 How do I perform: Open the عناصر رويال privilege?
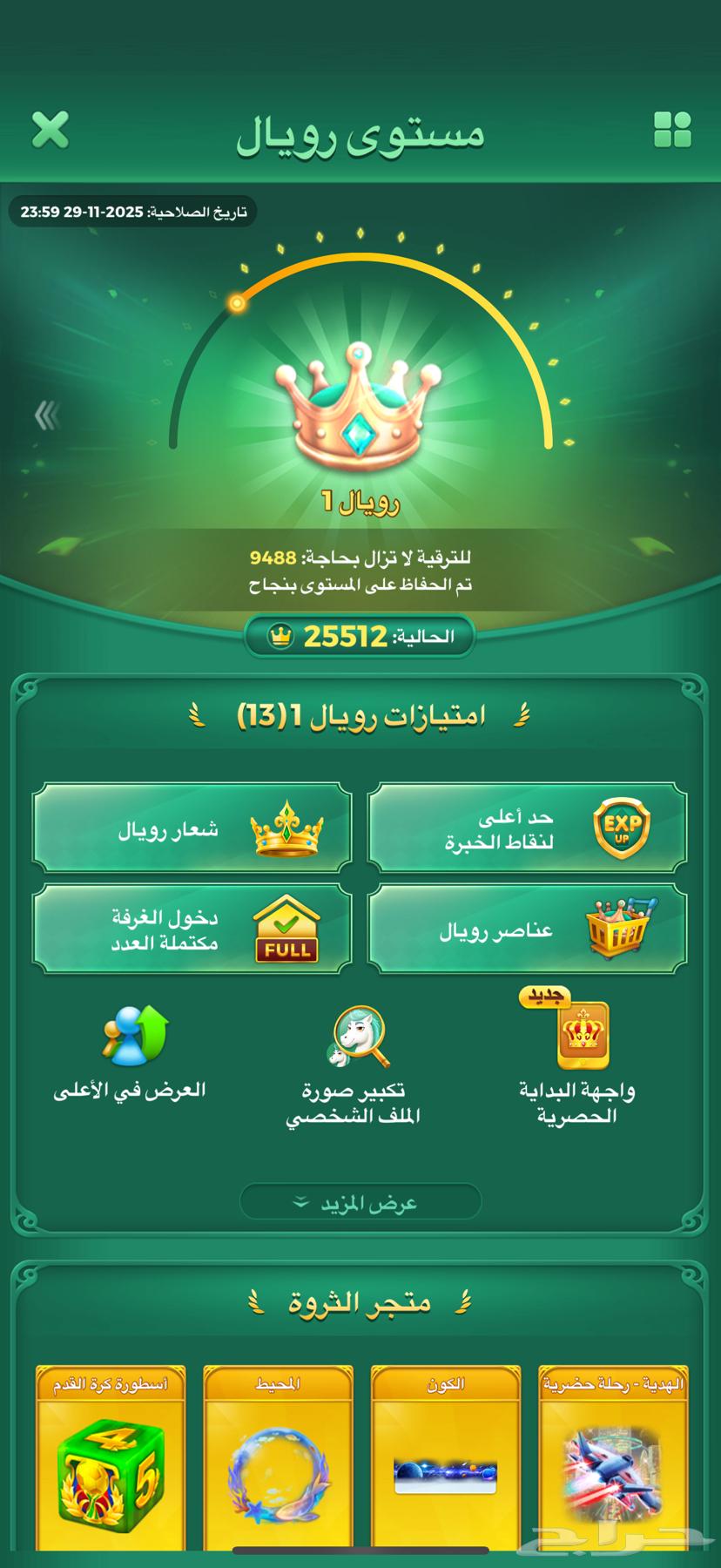tap(527, 929)
